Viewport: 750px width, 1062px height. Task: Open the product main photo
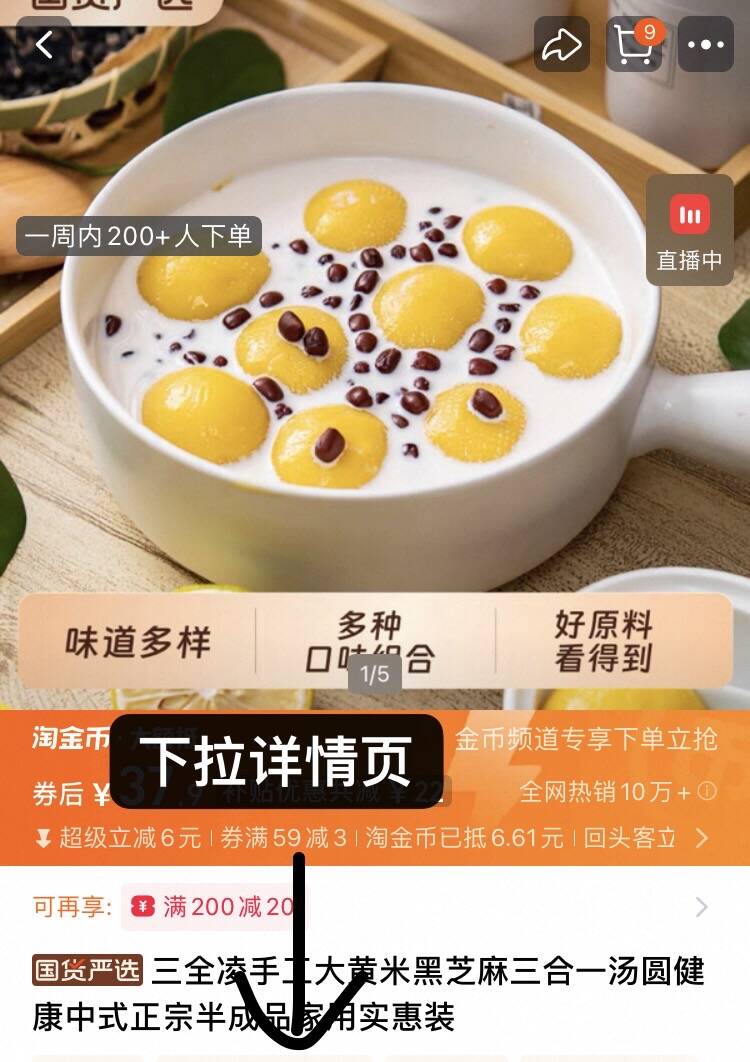tap(375, 350)
